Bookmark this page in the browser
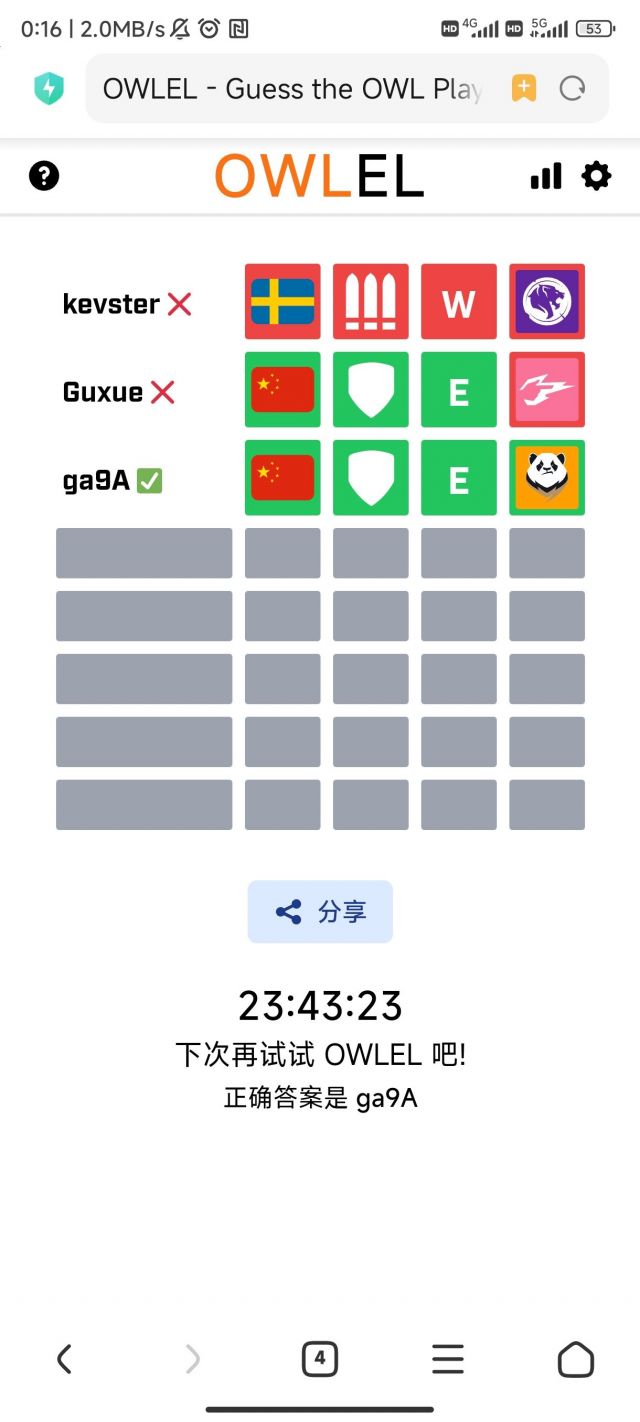 point(524,89)
